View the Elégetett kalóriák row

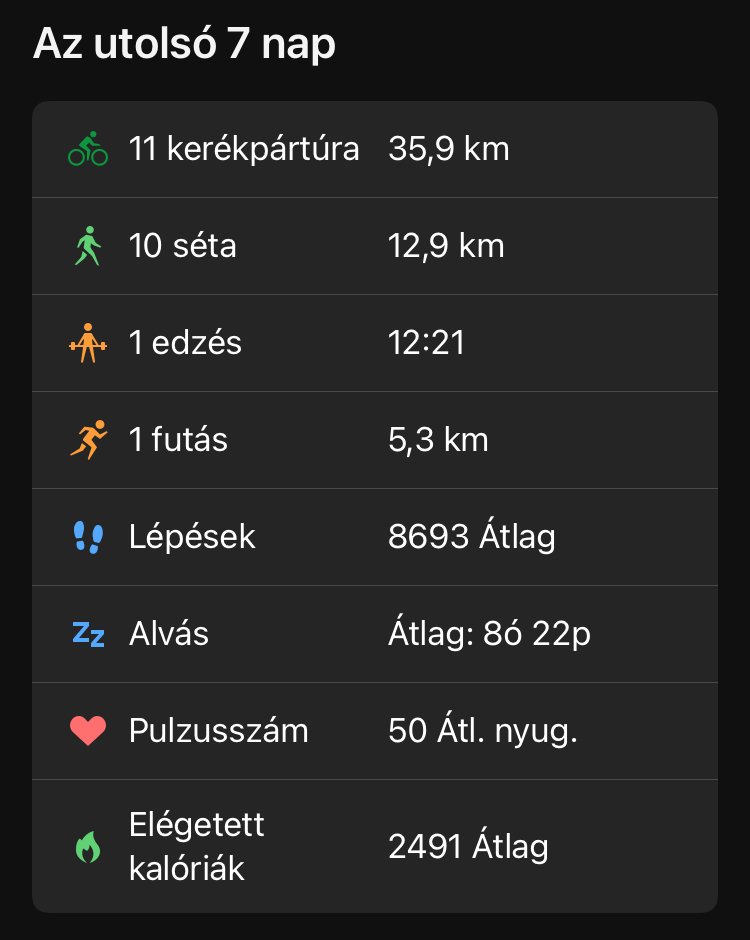click(x=374, y=847)
